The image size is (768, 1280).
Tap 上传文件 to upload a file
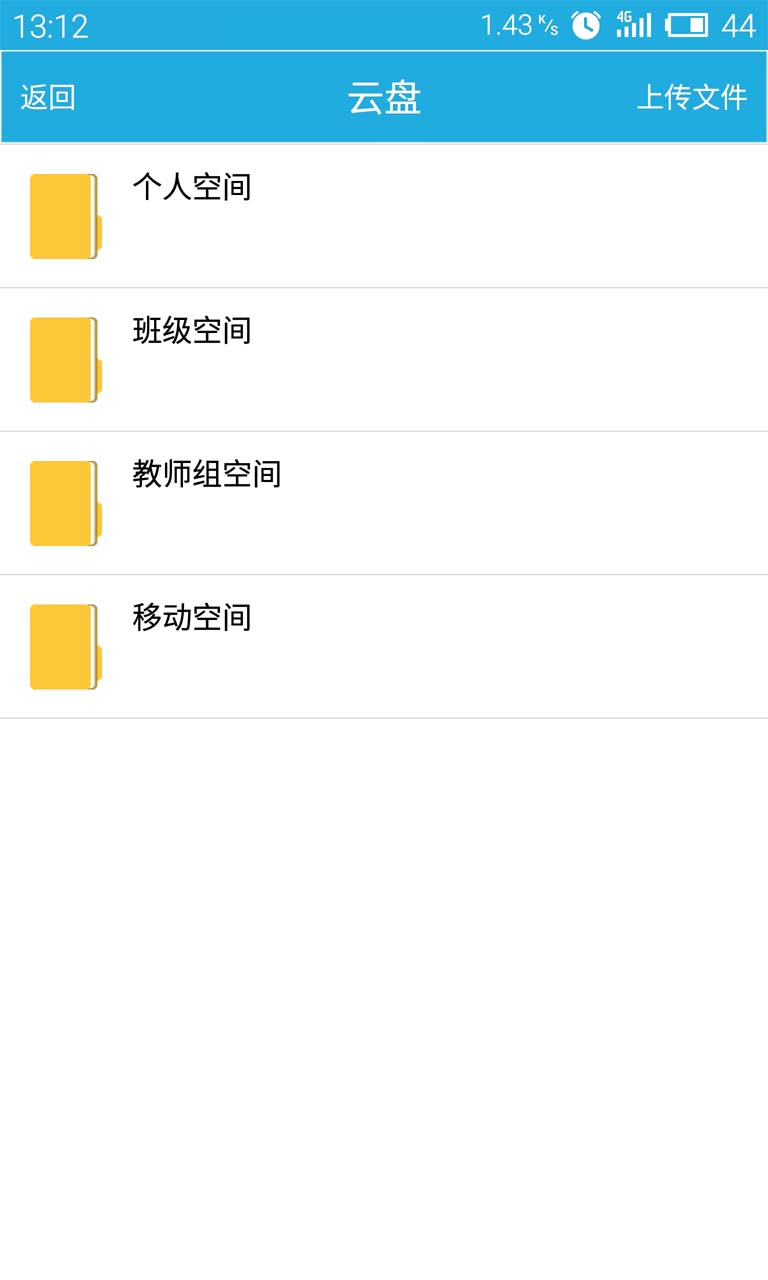coord(692,97)
